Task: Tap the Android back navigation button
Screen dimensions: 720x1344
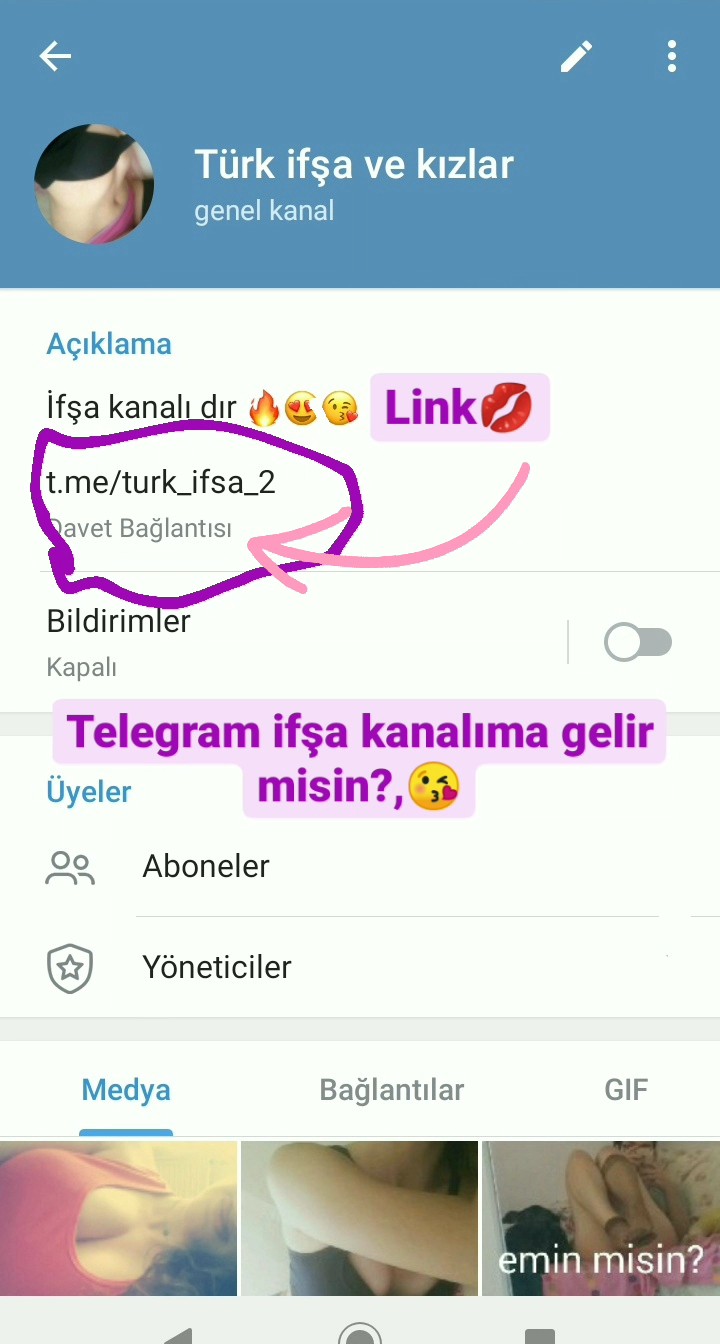Action: pos(180,1328)
